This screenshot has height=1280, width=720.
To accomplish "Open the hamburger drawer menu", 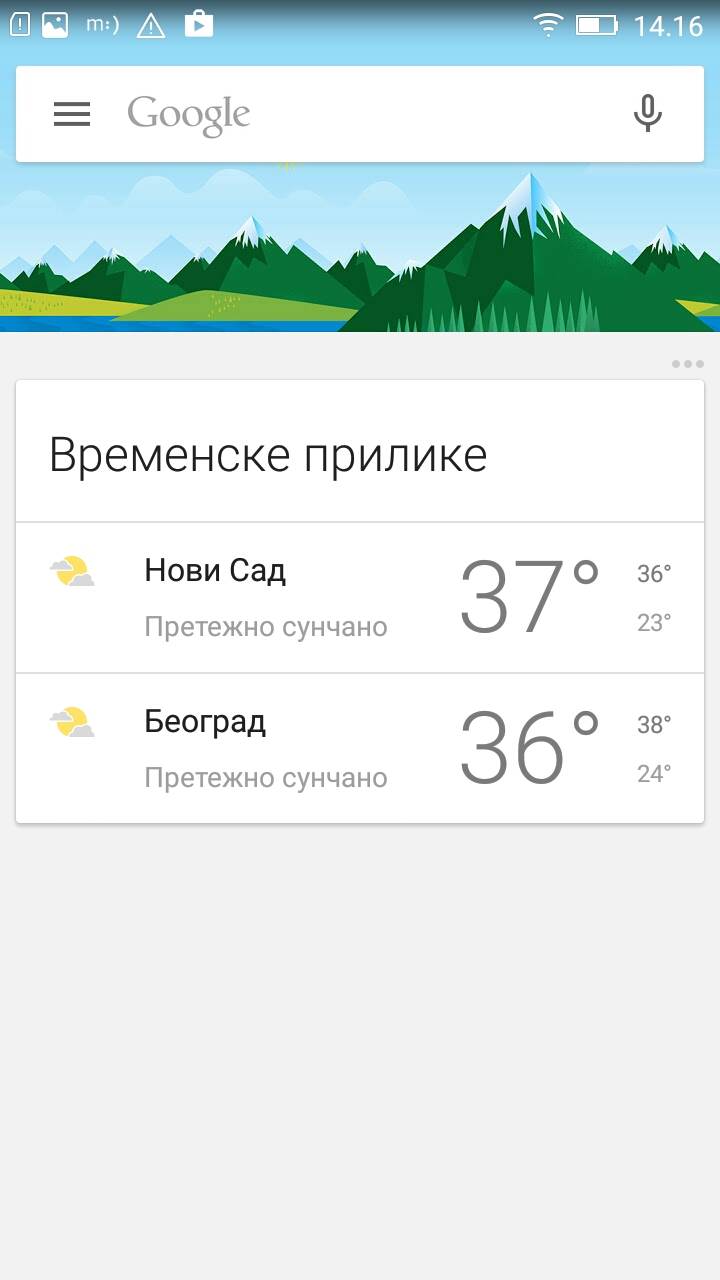I will [x=72, y=114].
